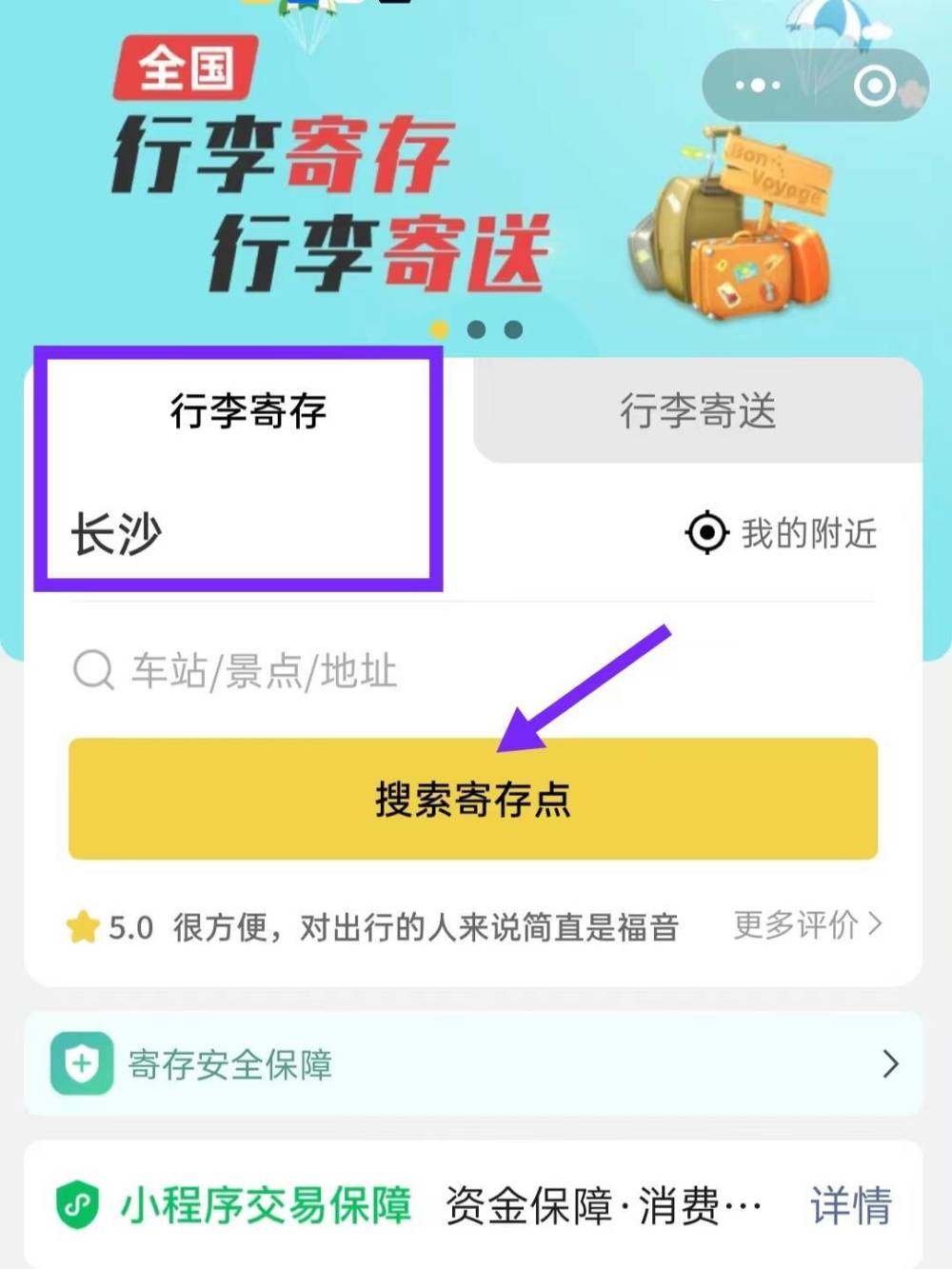View 更多评价 reviews

pos(807,923)
